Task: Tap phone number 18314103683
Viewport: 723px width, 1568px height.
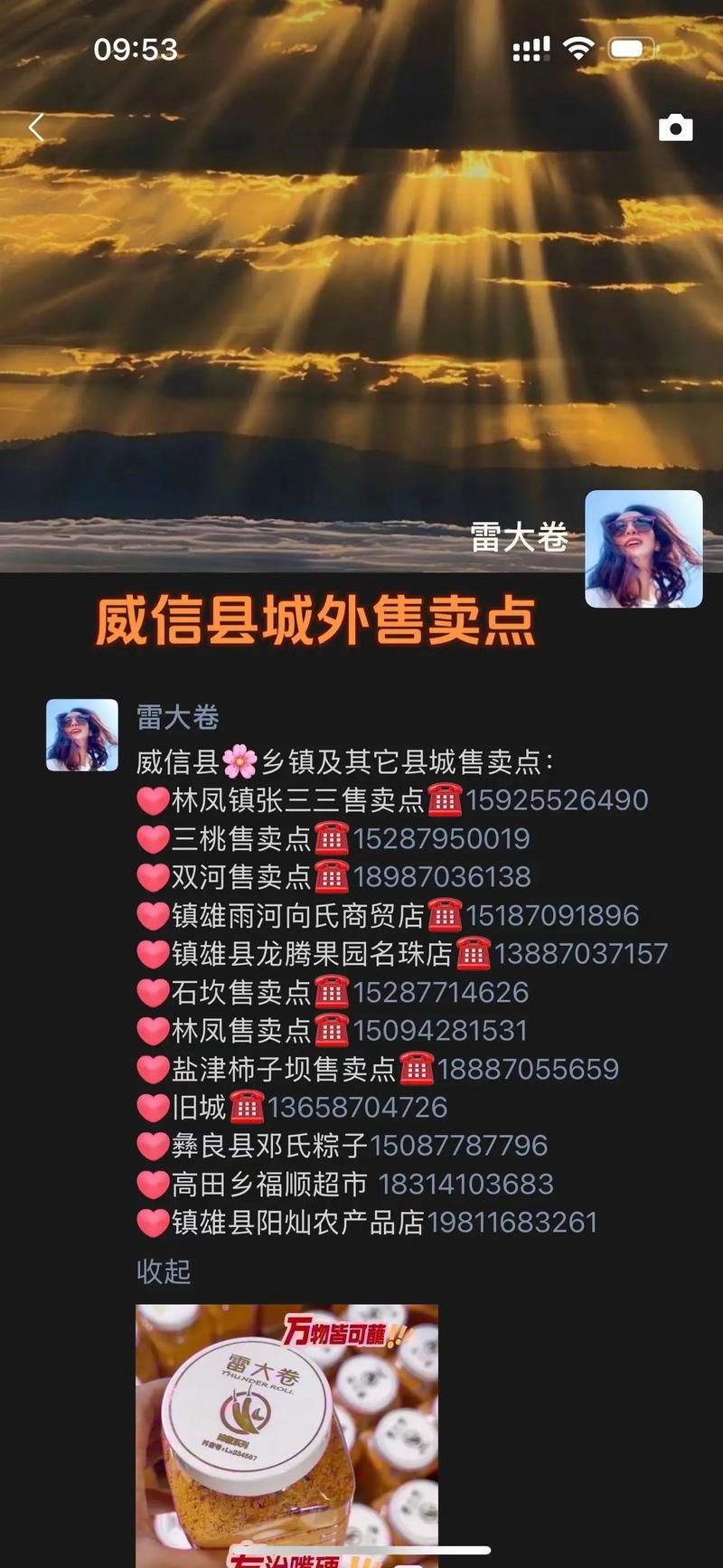Action: click(465, 1184)
